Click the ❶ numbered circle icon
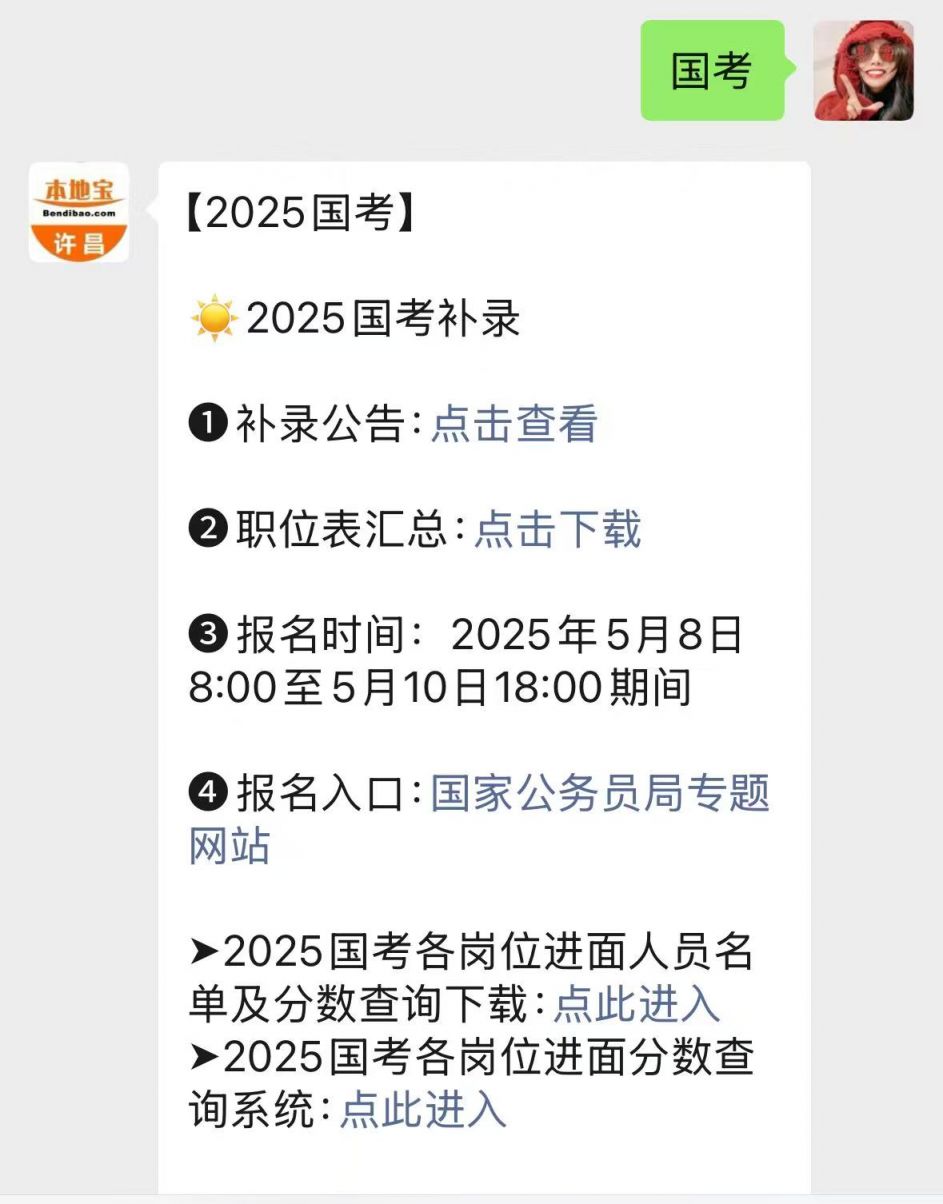 [207, 423]
